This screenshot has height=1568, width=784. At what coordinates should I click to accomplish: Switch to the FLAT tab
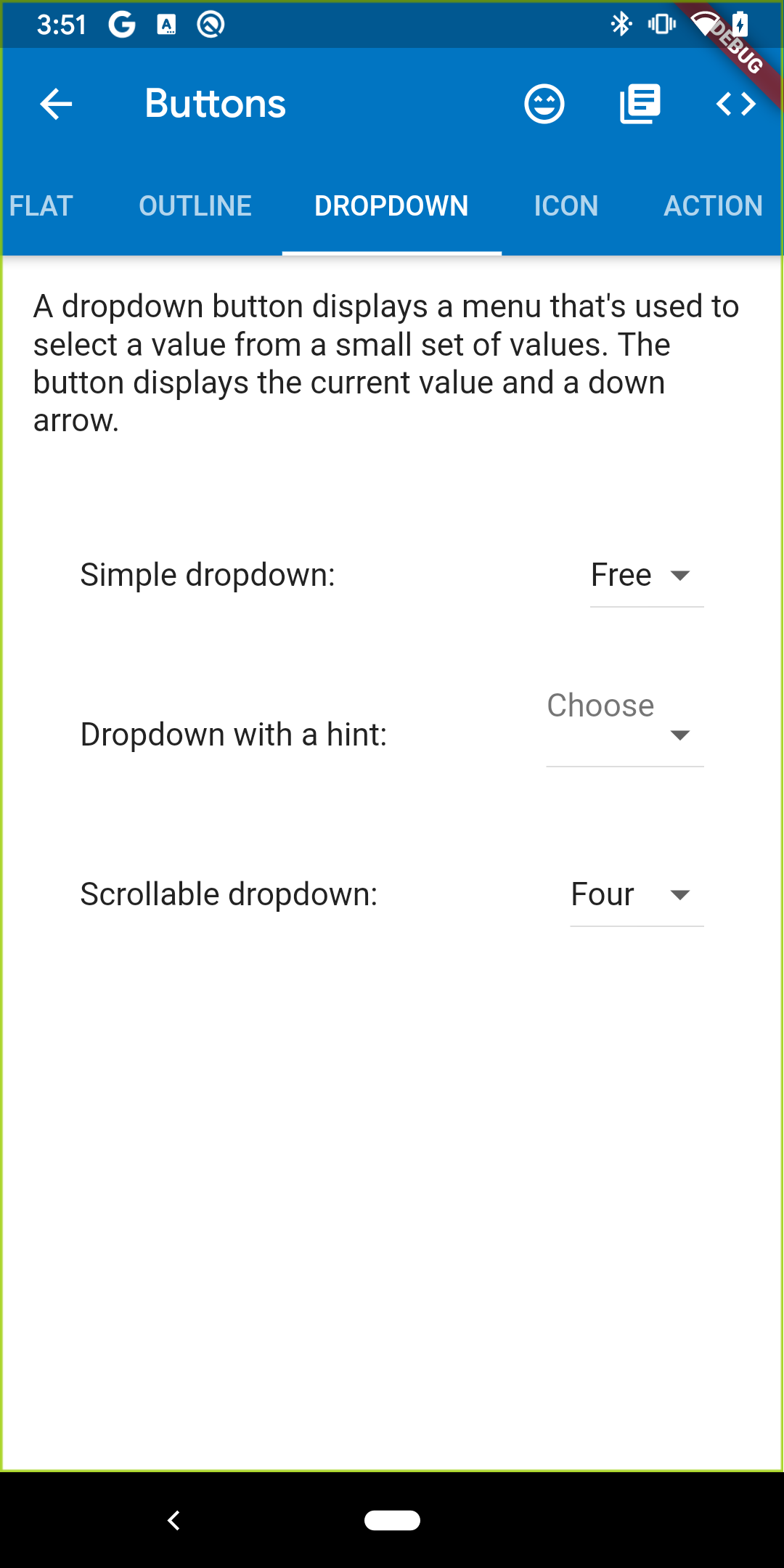(40, 205)
